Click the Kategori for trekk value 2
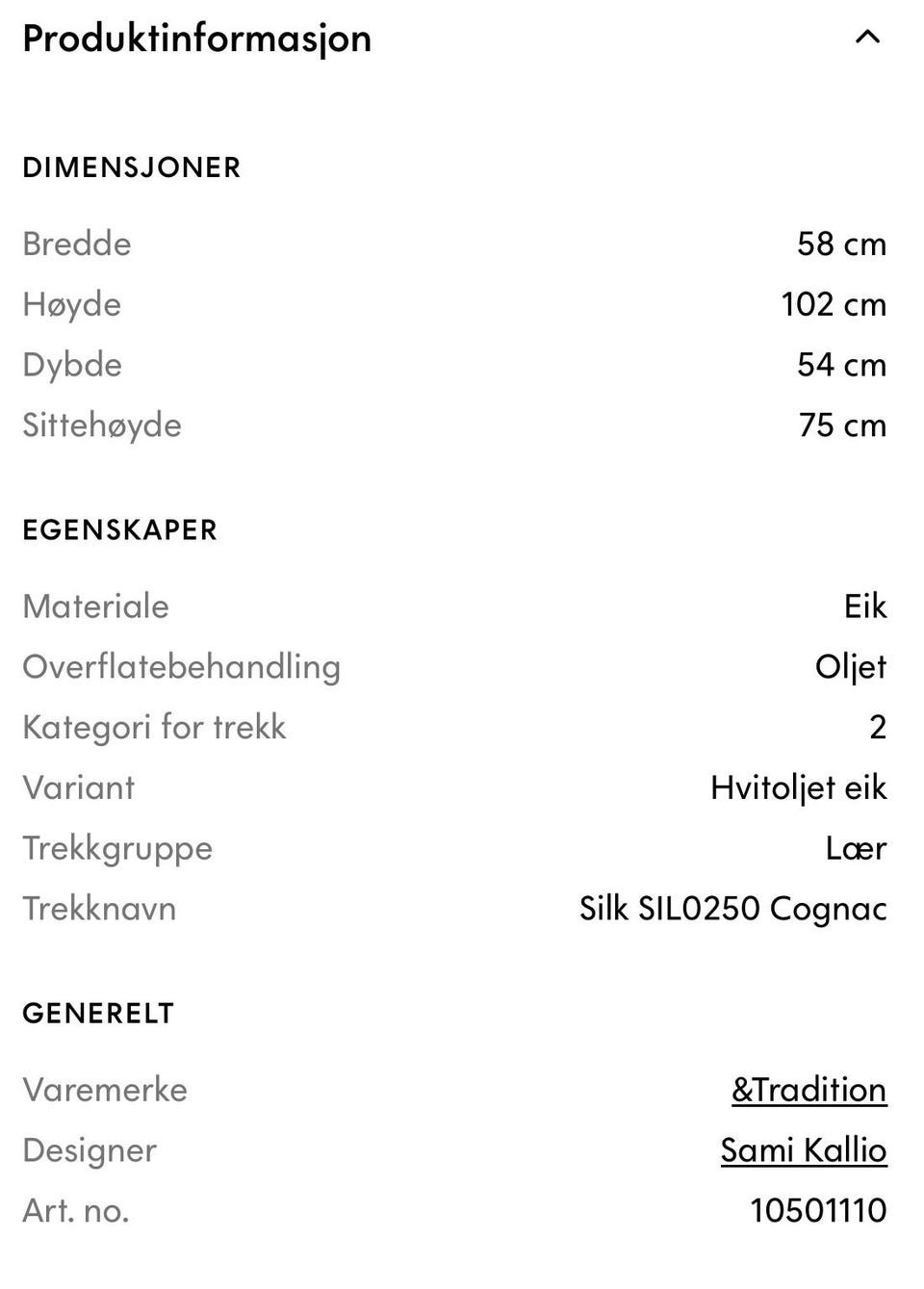 877,727
